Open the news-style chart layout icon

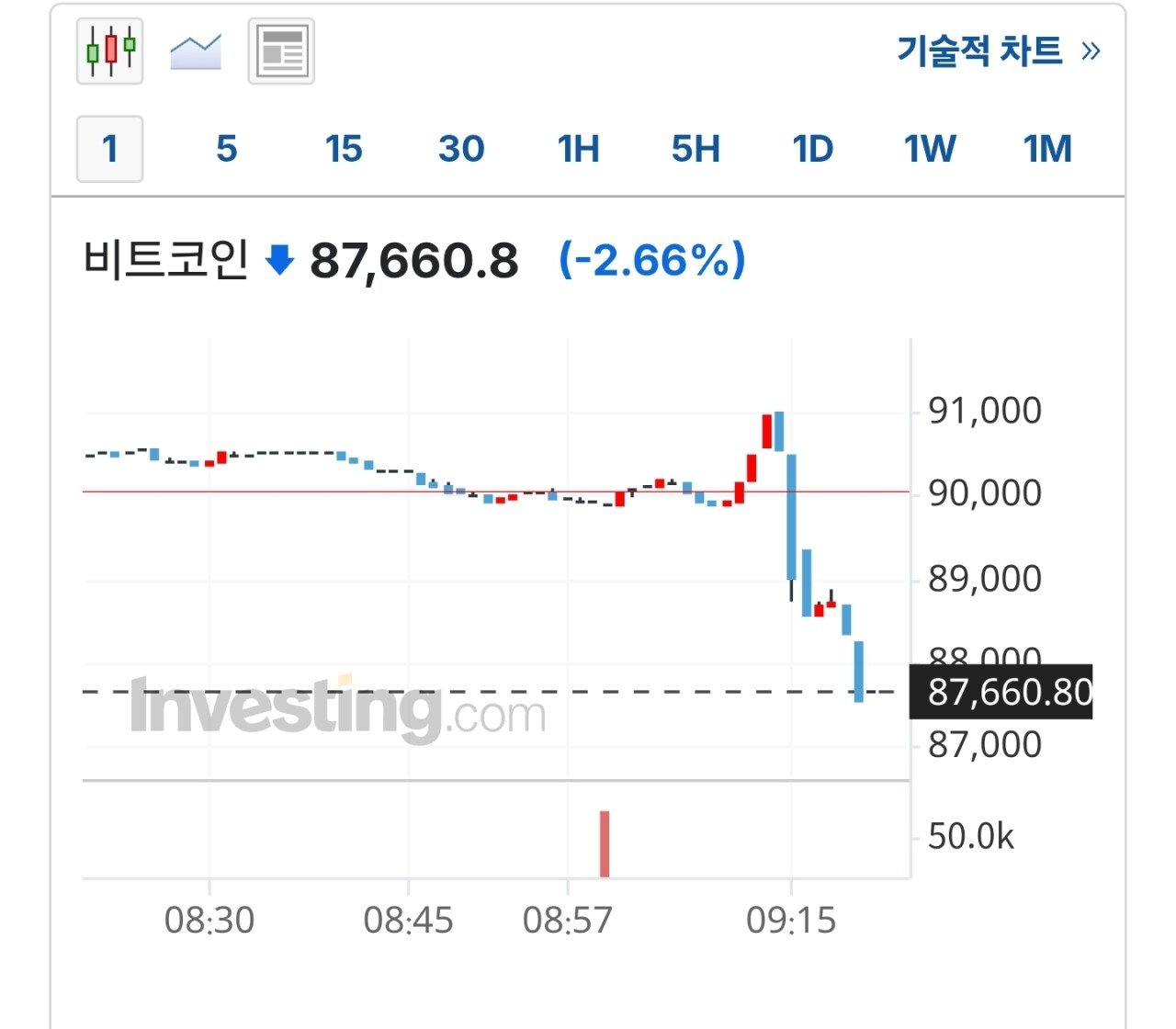point(281,51)
